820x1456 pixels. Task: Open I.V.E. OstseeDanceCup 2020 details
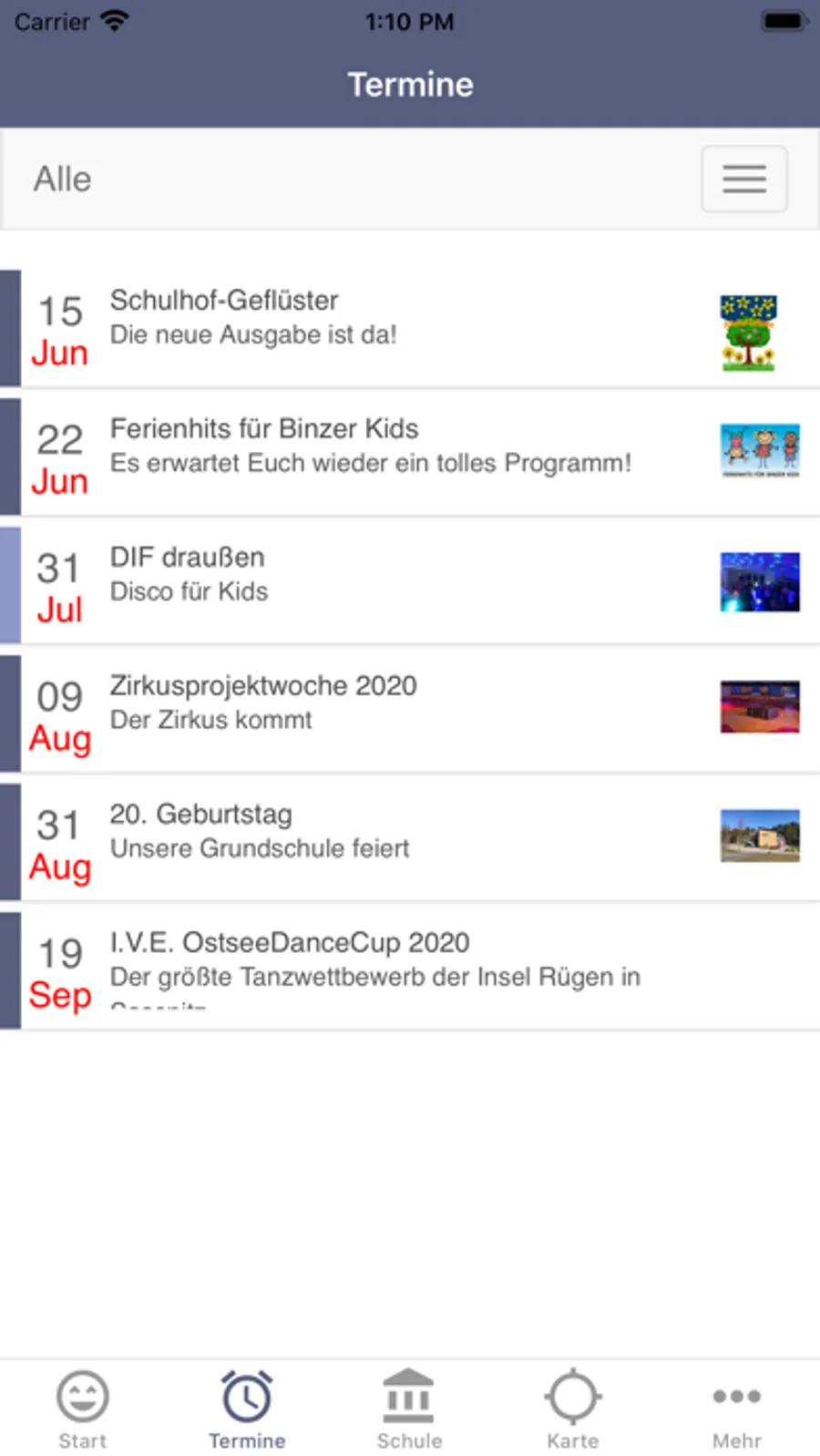pyautogui.click(x=410, y=969)
